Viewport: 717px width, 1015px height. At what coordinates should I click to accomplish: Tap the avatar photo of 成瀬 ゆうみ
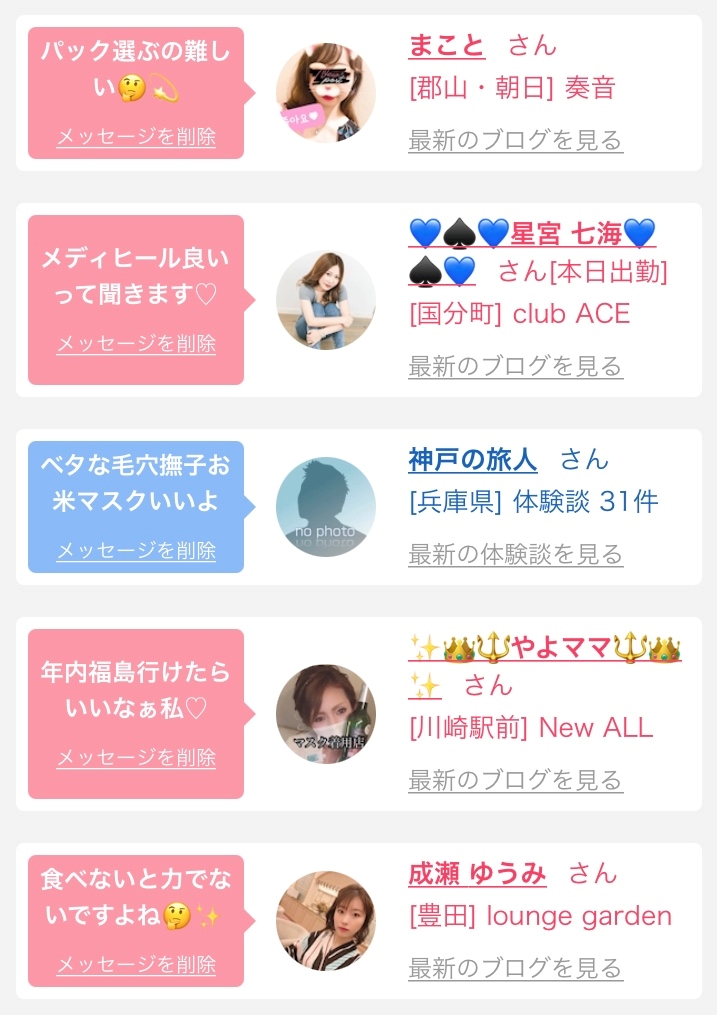(325, 921)
